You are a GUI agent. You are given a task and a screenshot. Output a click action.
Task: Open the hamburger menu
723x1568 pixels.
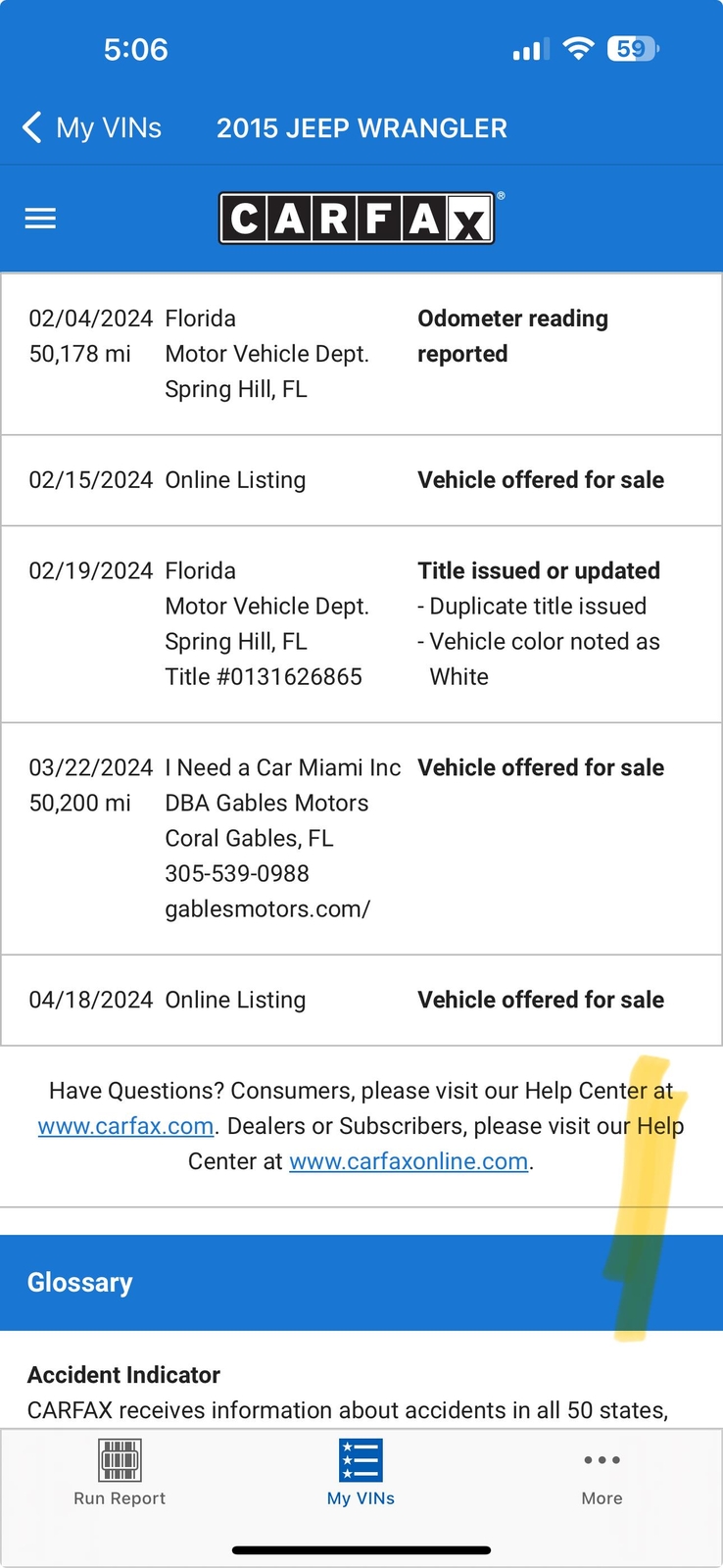[40, 218]
